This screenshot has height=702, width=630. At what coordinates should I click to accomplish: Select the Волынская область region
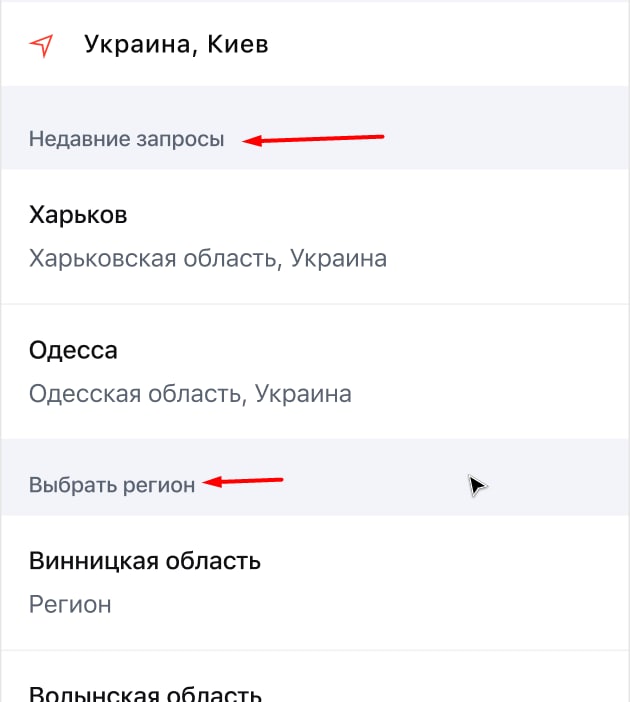[146, 692]
